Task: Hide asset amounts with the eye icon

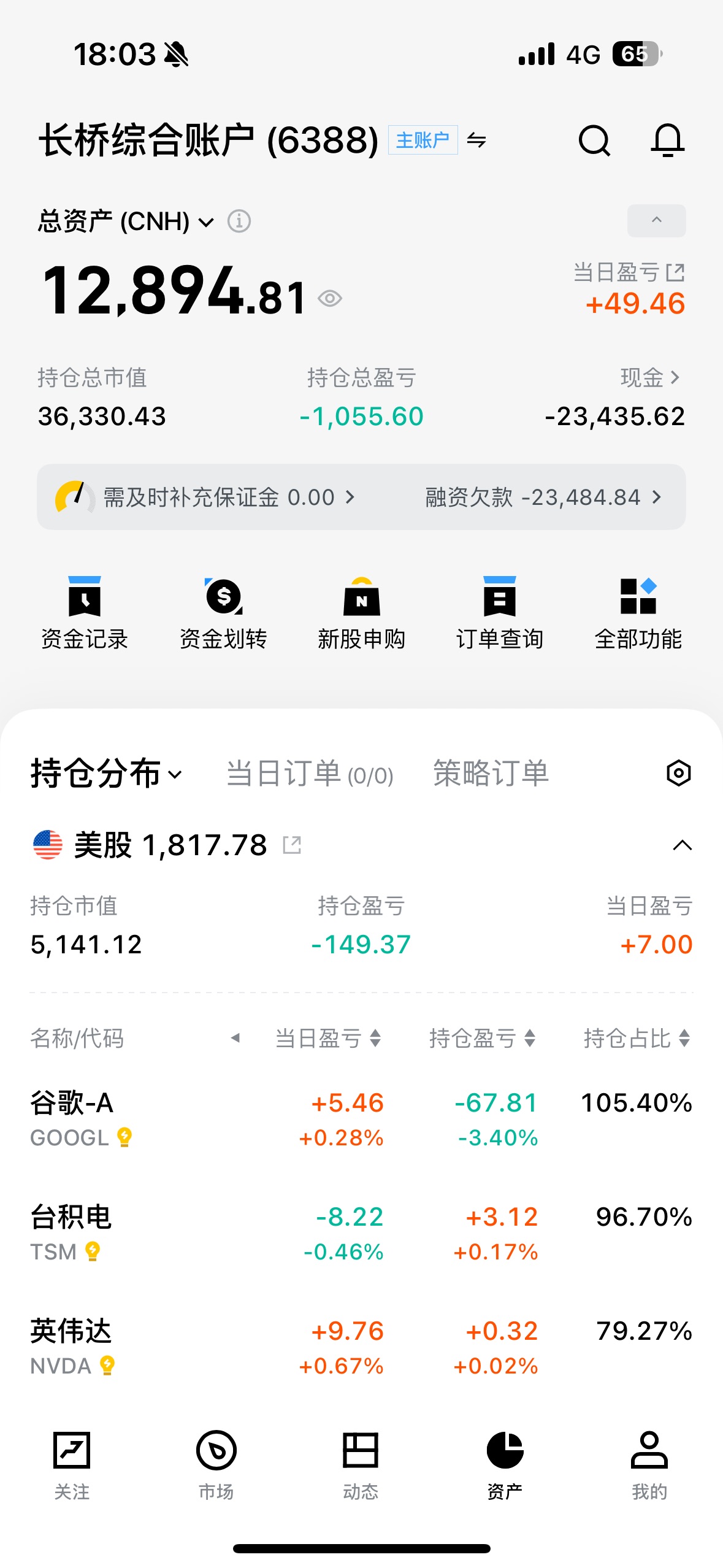Action: pyautogui.click(x=330, y=299)
